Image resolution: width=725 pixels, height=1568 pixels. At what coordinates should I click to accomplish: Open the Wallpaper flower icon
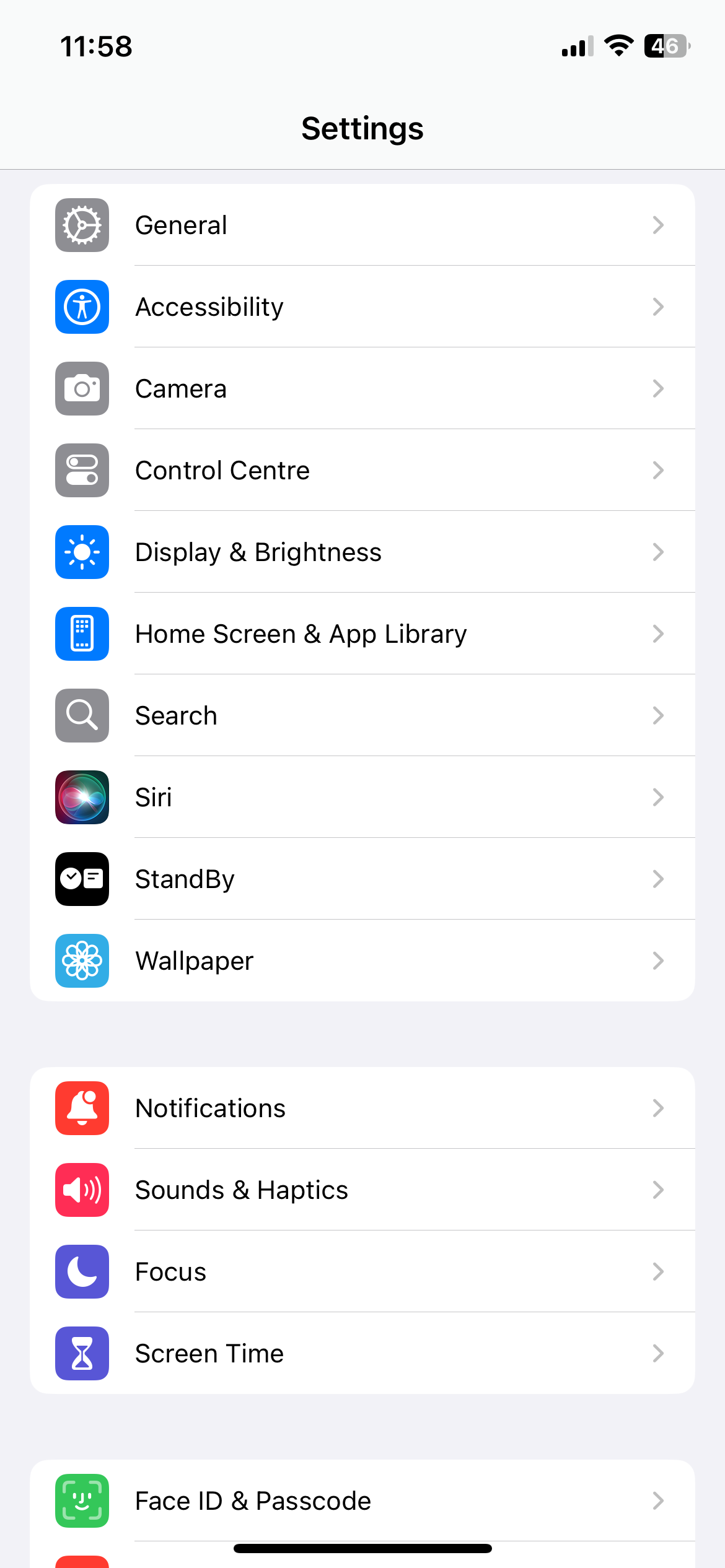[82, 961]
